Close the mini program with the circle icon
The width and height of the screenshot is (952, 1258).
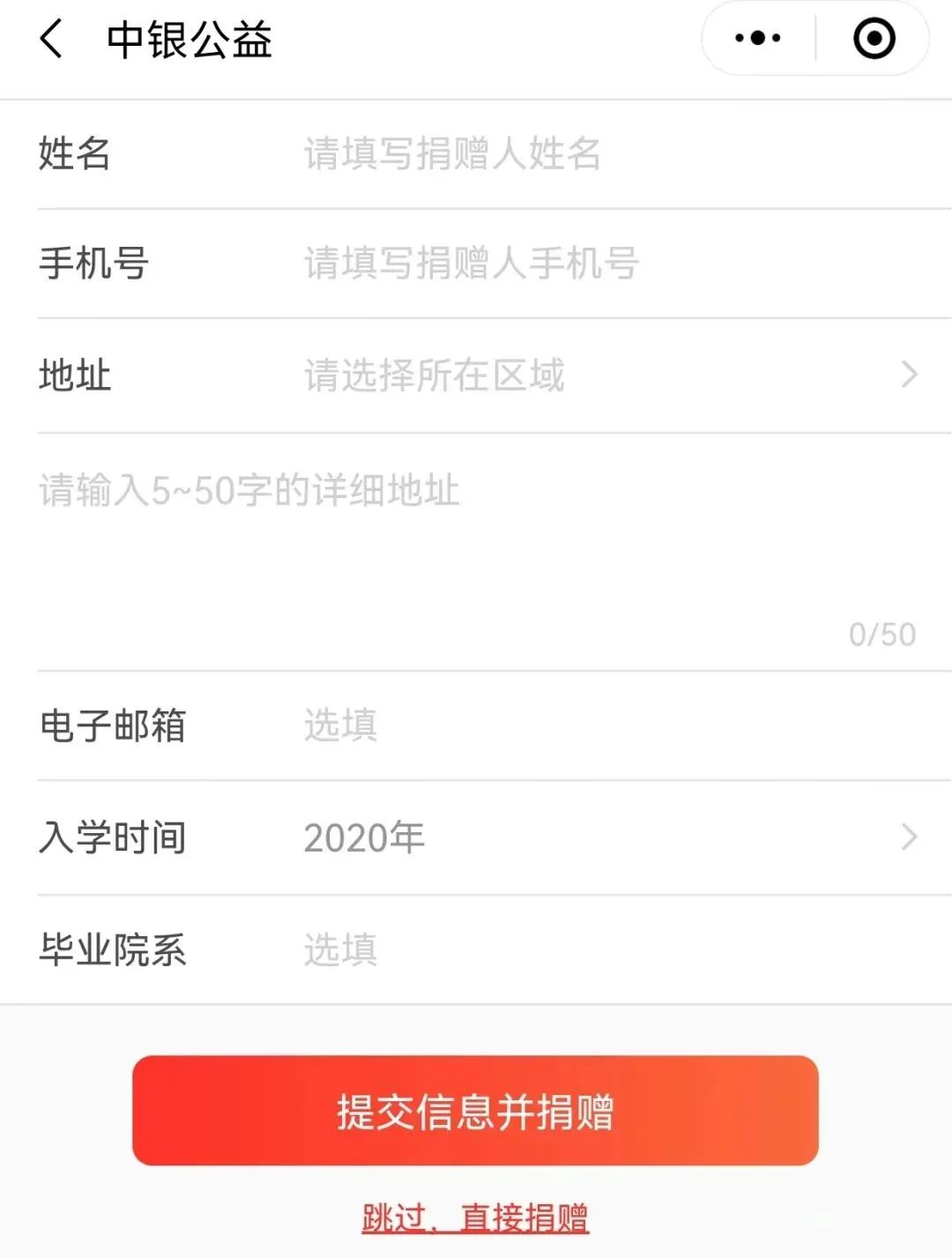click(x=874, y=39)
